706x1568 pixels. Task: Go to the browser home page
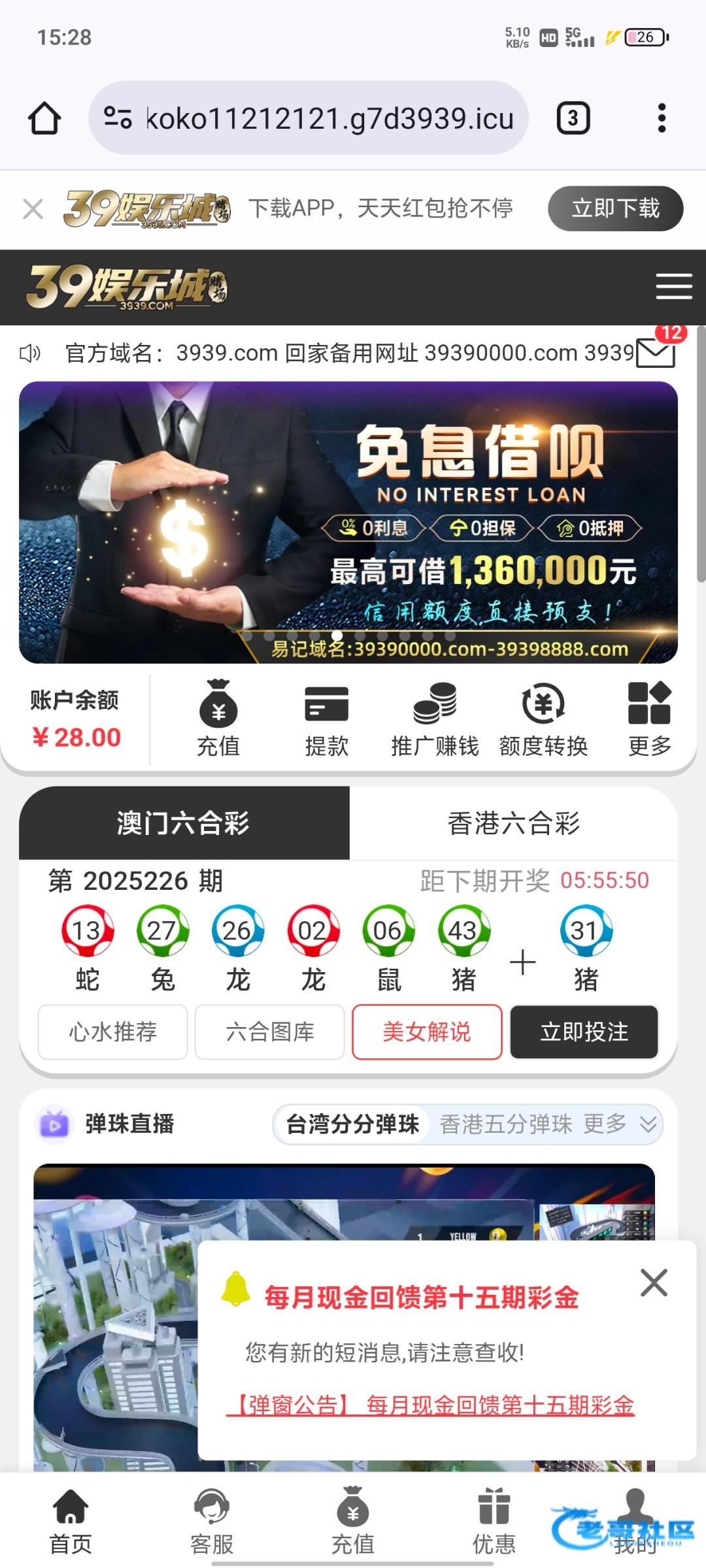coord(44,118)
